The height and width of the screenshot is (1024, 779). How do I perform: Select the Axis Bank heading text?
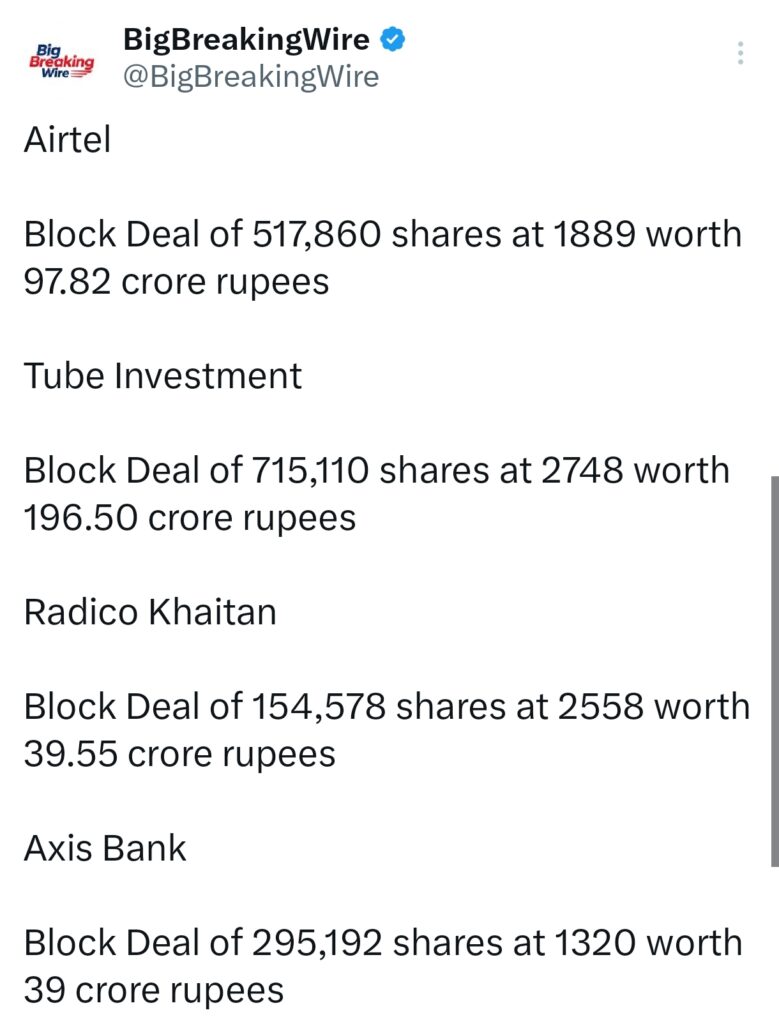click(x=104, y=848)
